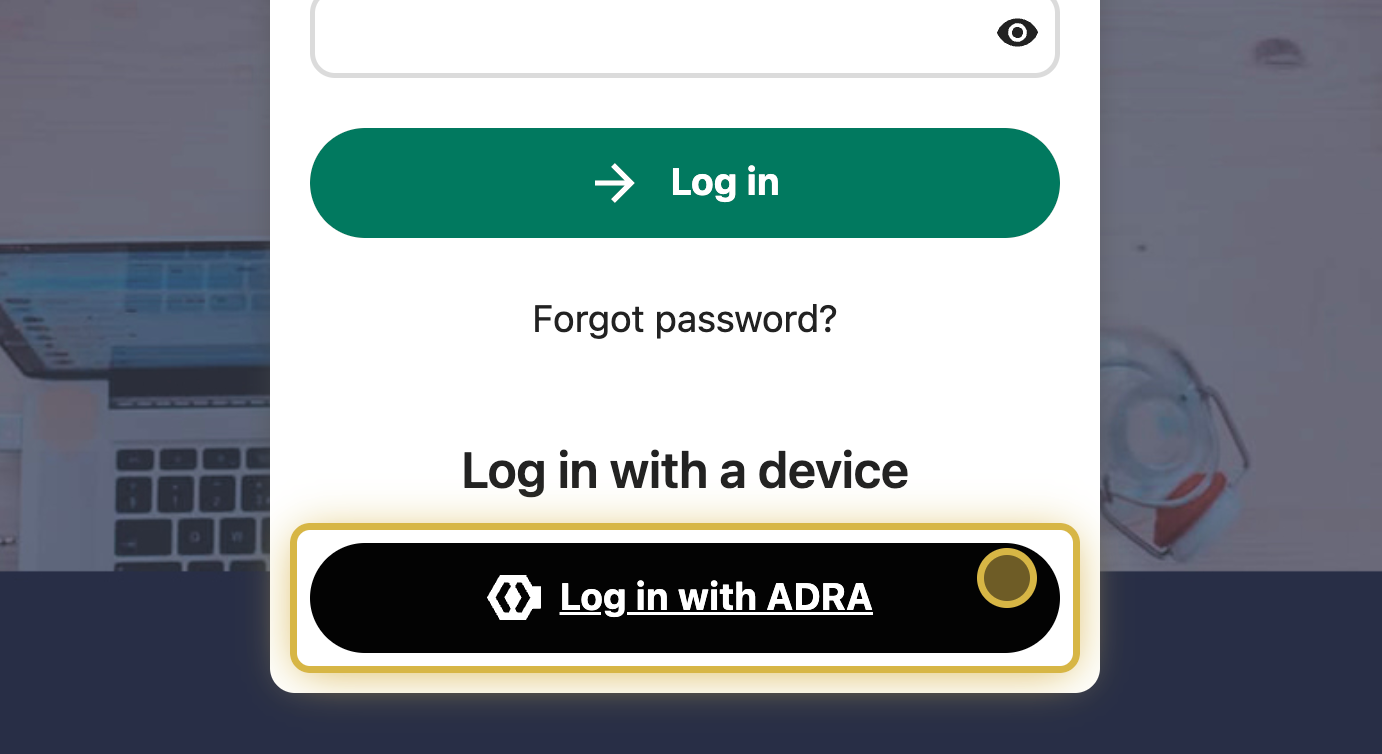Tap inside the password field
Viewport: 1382px width, 754px height.
click(640, 36)
